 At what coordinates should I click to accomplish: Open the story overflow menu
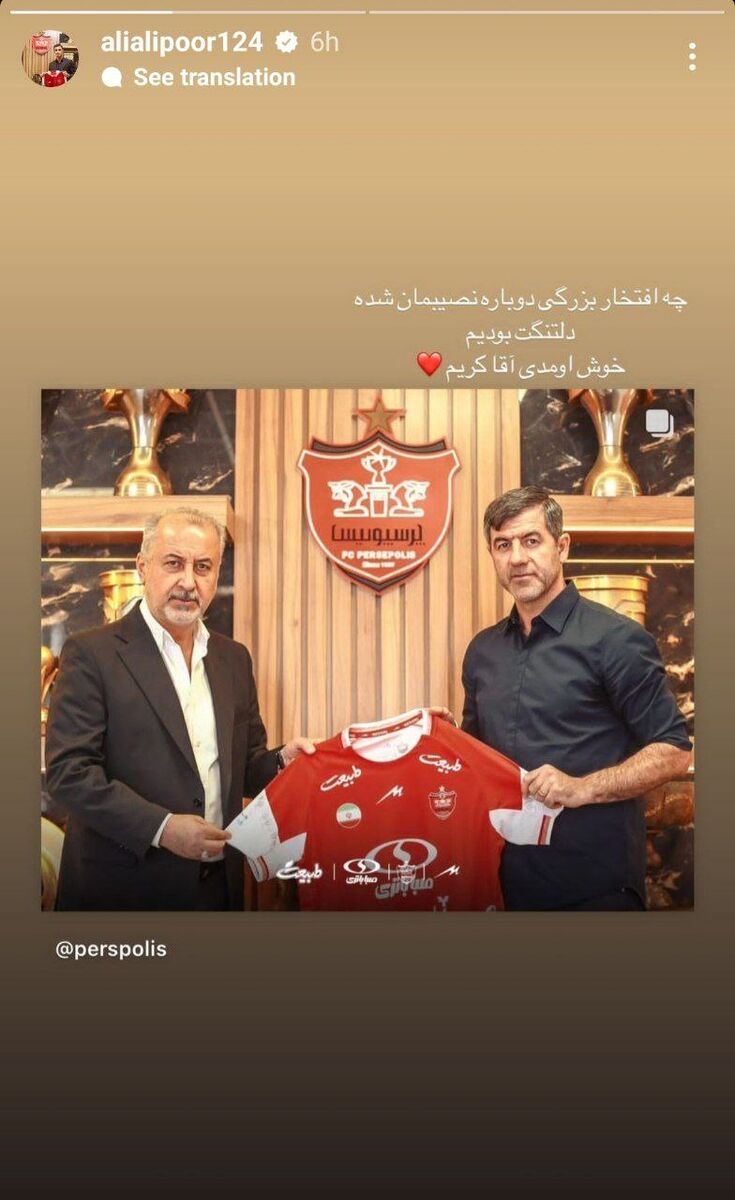(692, 57)
